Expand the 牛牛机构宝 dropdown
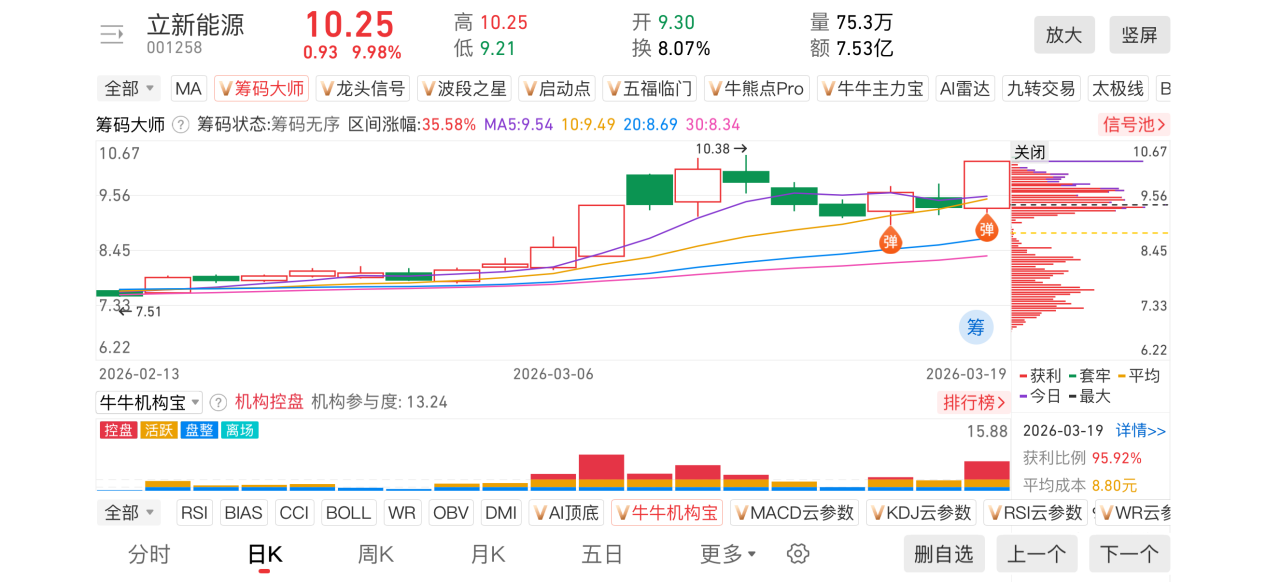This screenshot has width=1266, height=582. pos(149,402)
